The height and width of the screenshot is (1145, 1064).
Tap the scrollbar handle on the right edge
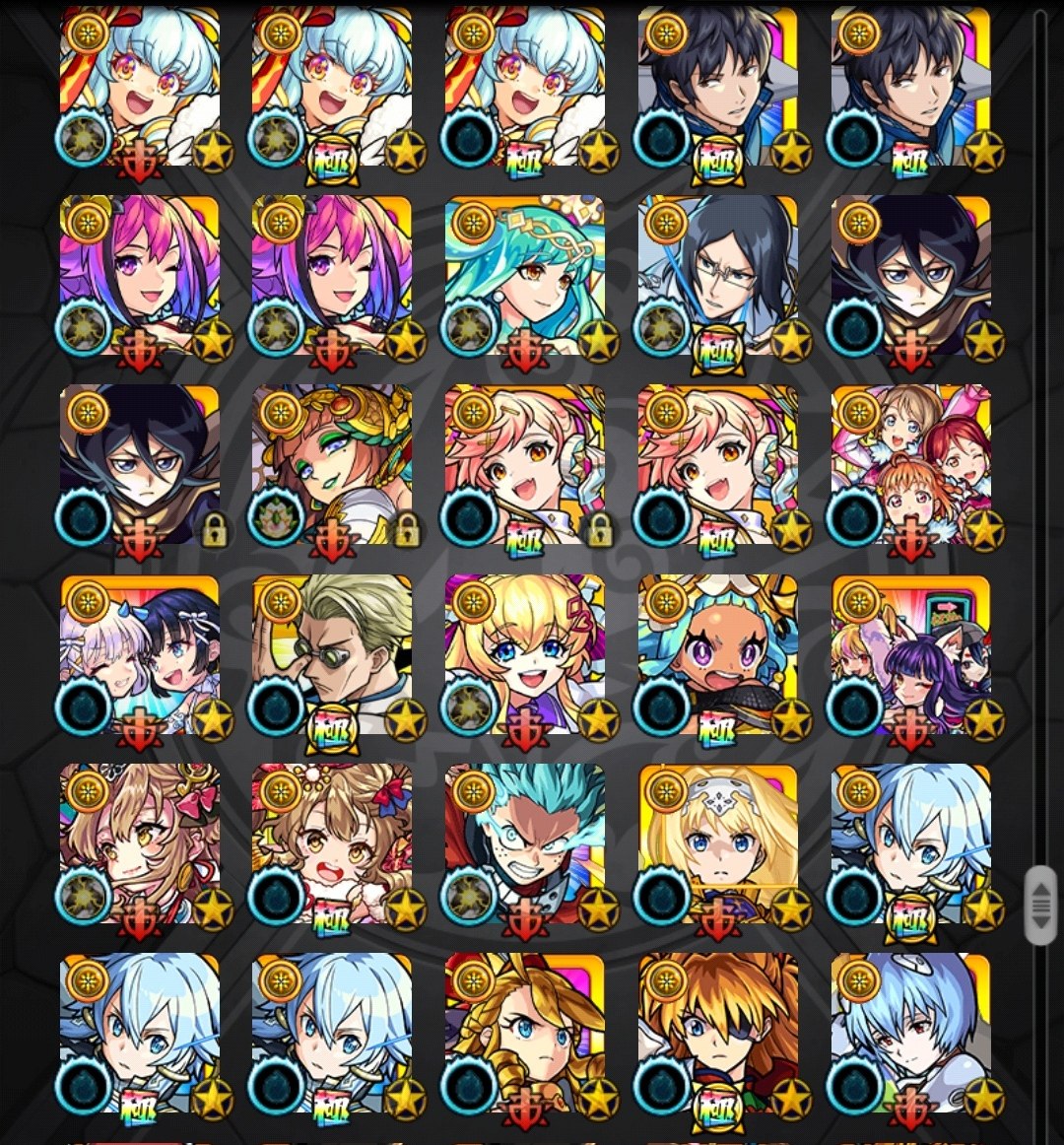point(1040,906)
